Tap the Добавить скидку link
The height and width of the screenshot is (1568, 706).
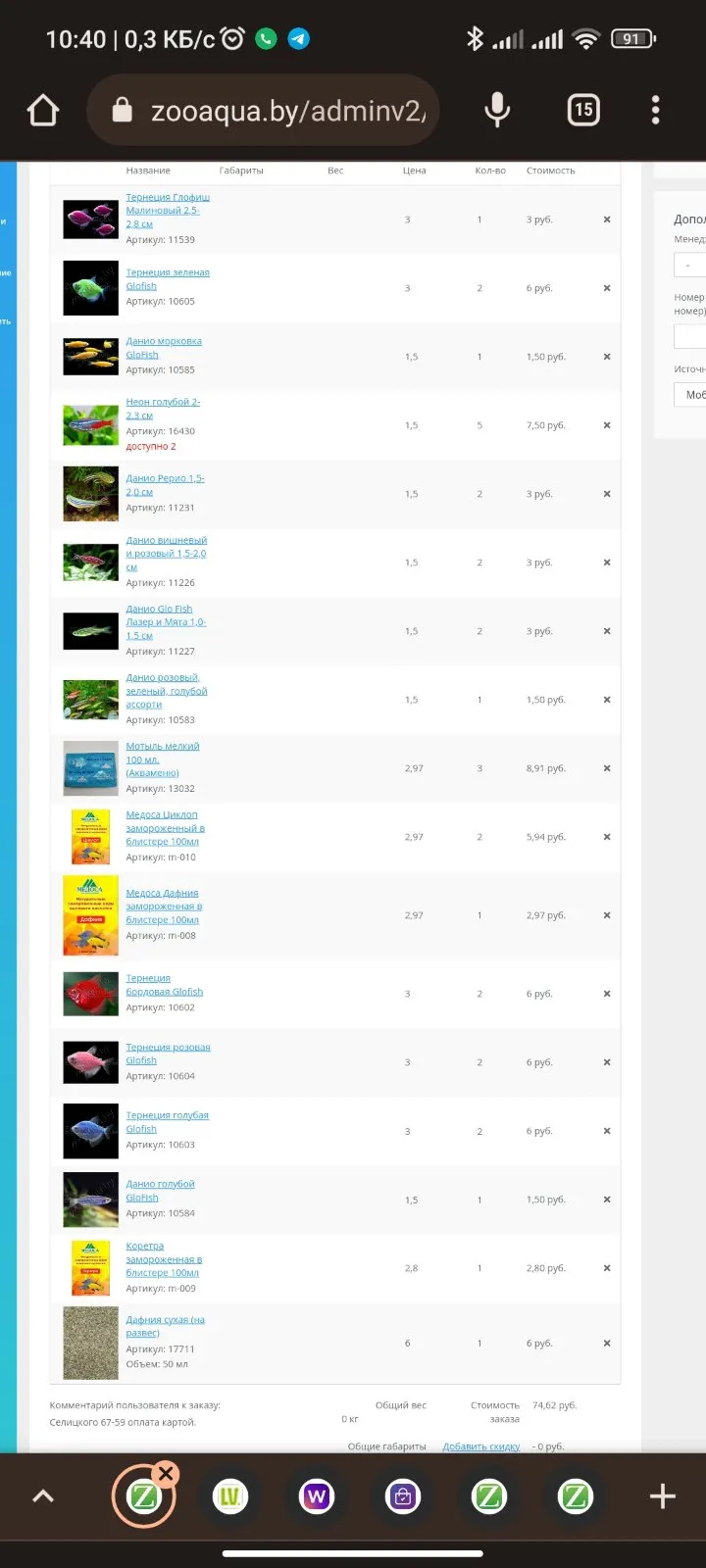480,1446
